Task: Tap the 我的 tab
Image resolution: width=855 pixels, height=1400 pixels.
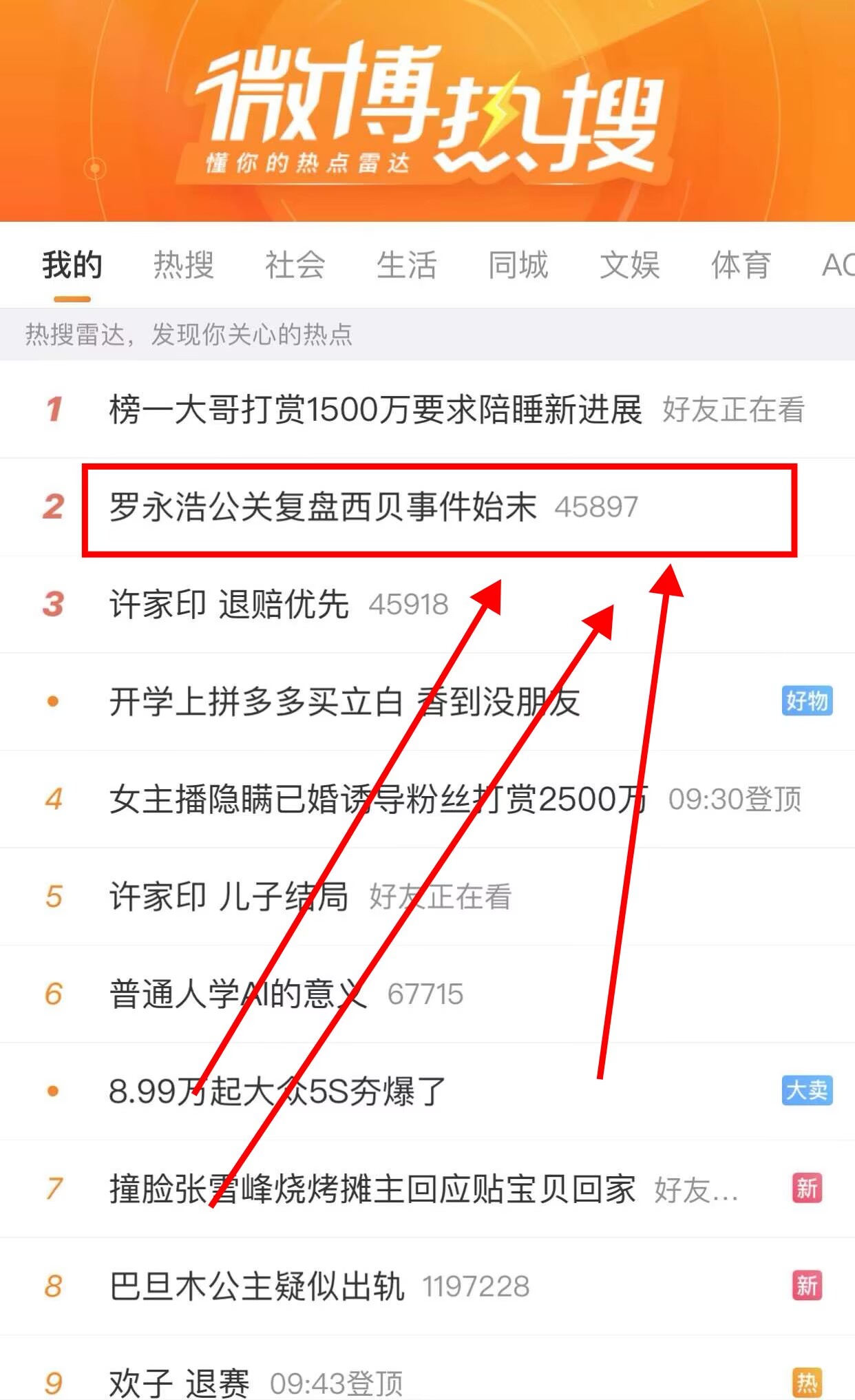Action: [72, 265]
